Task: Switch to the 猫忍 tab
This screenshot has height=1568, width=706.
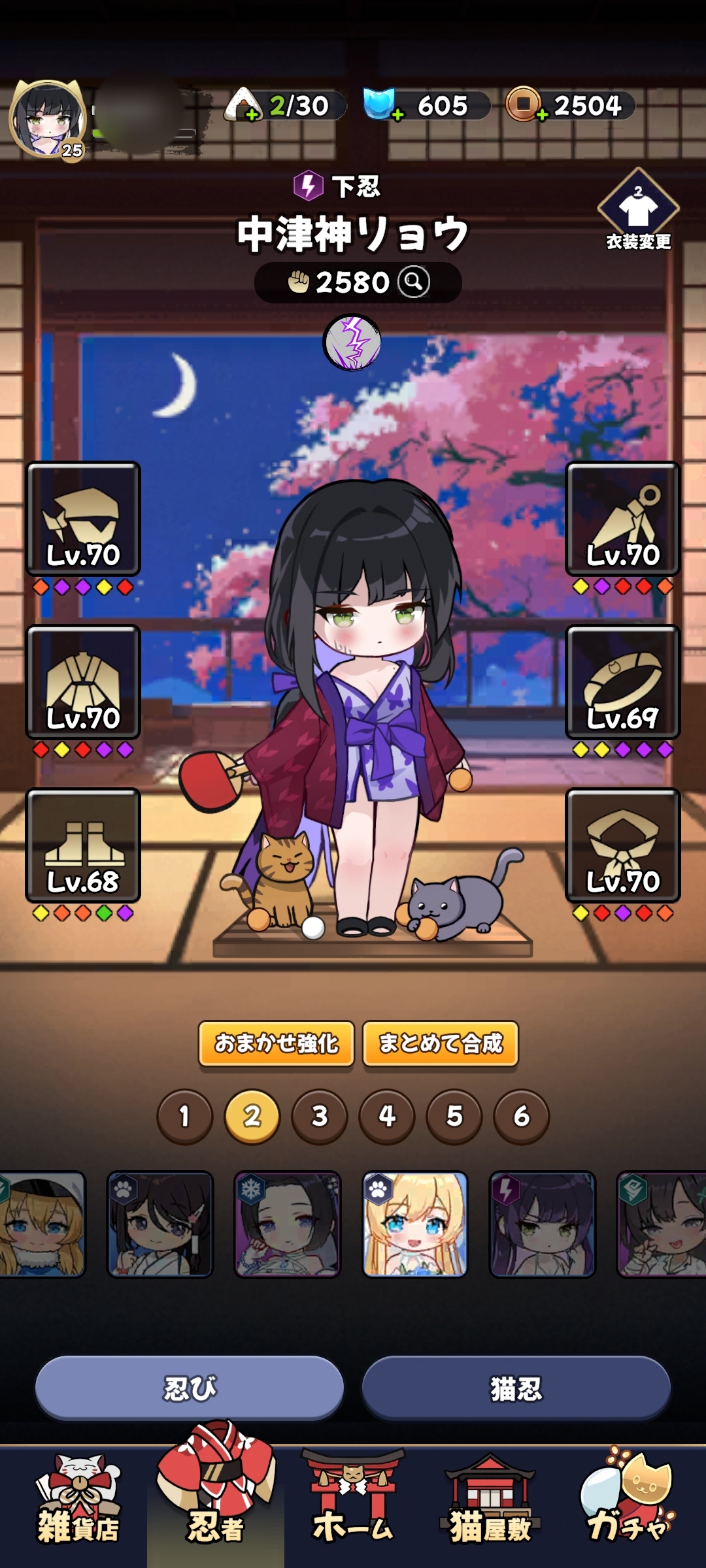Action: 516,1388
